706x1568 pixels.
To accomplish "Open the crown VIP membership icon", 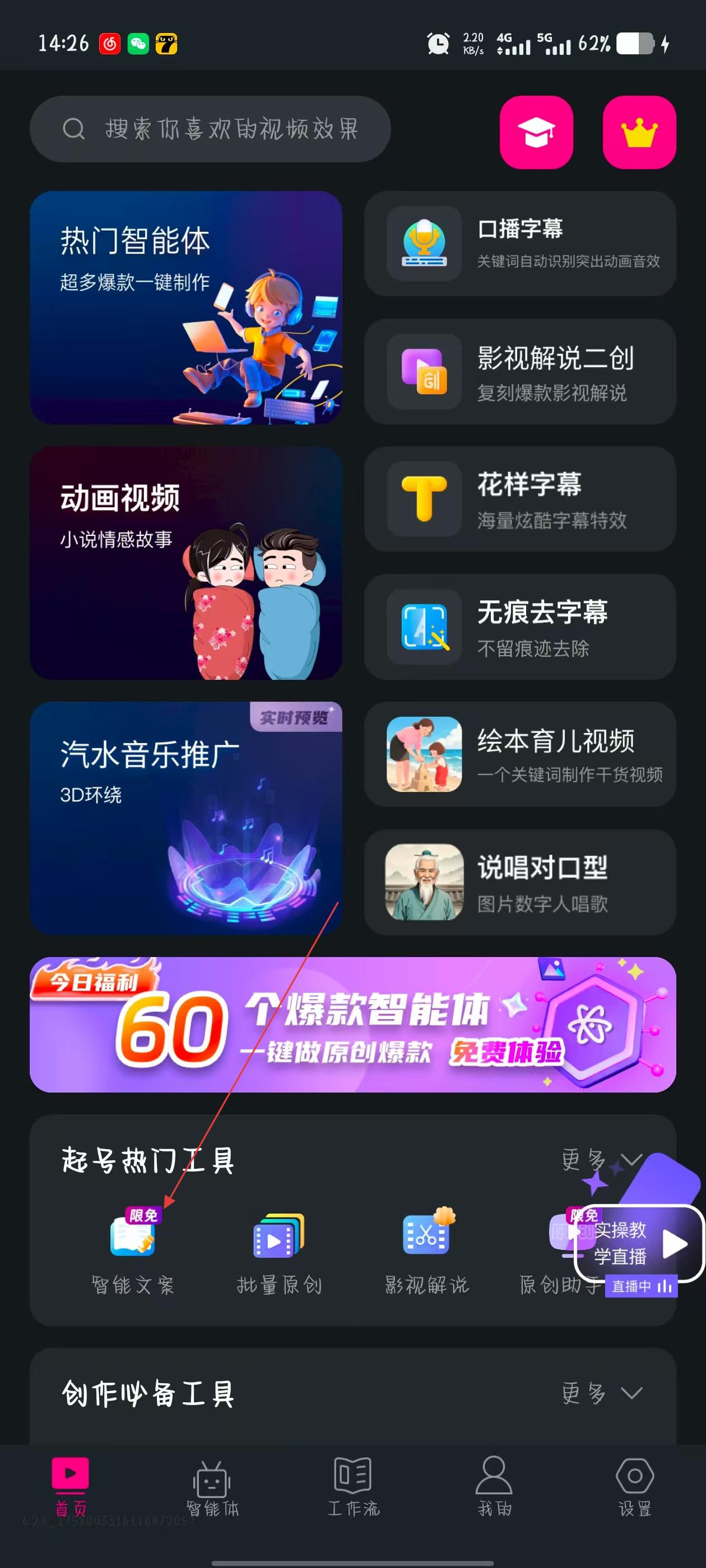I will click(639, 132).
